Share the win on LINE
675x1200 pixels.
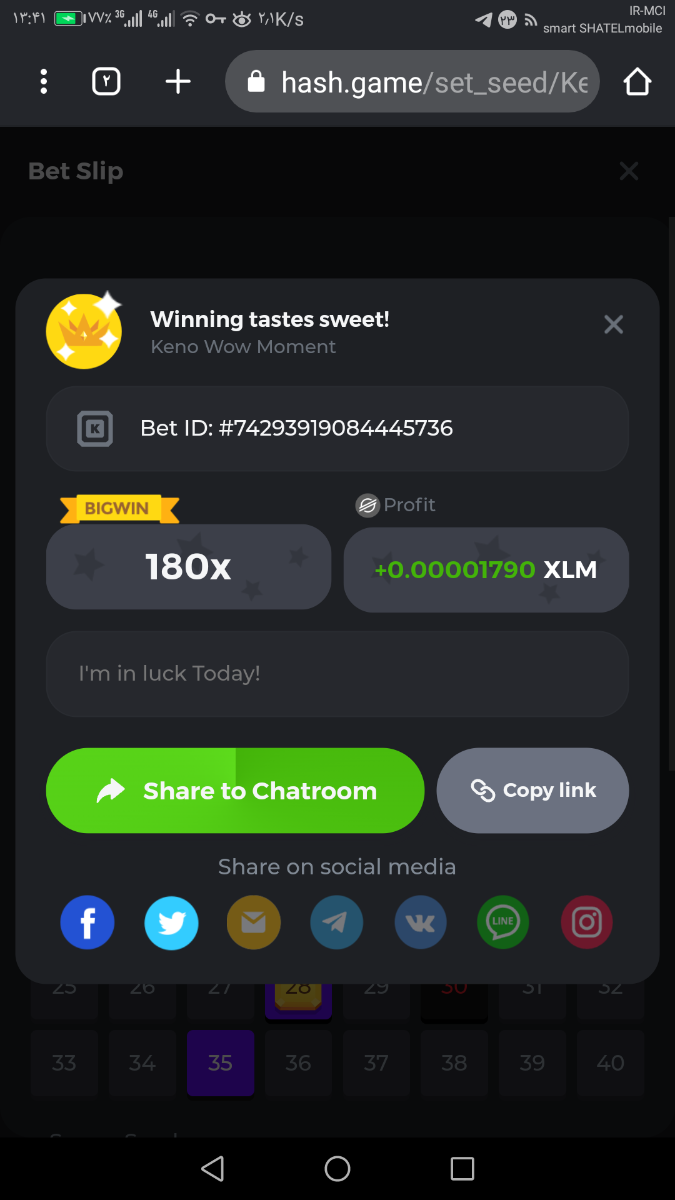click(503, 922)
